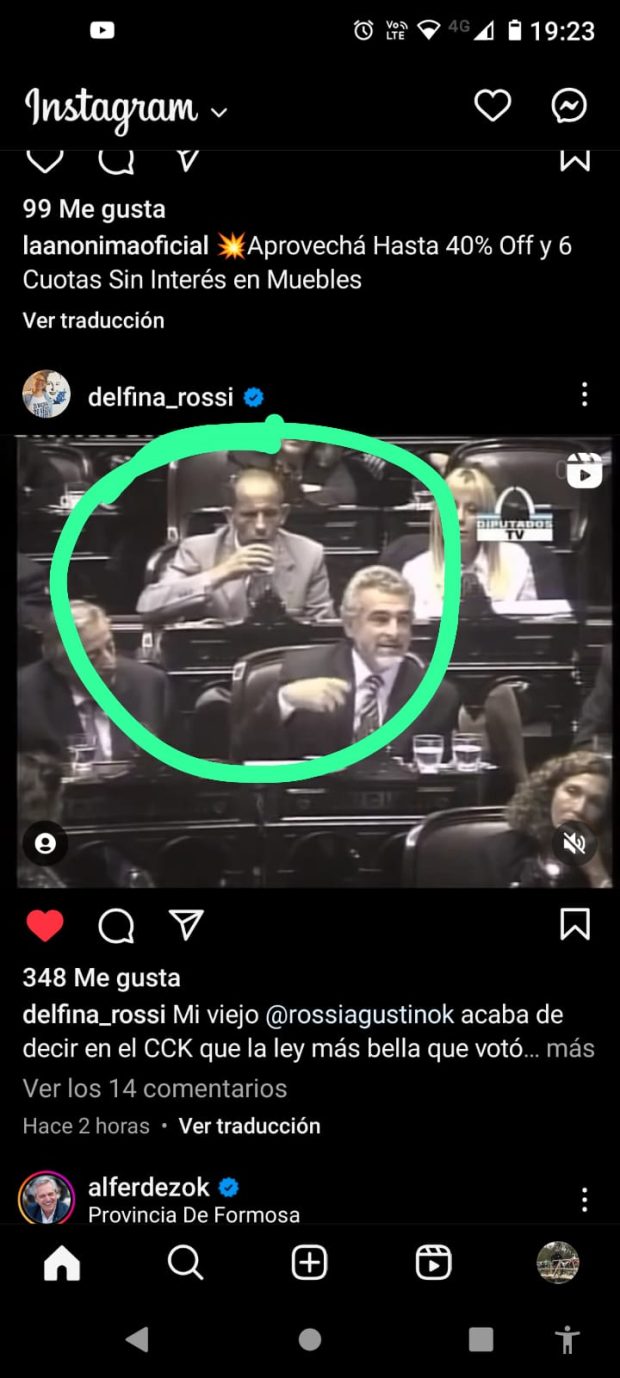Open the options menu for delfina_rossi's post
This screenshot has height=1378, width=620.
[x=584, y=395]
